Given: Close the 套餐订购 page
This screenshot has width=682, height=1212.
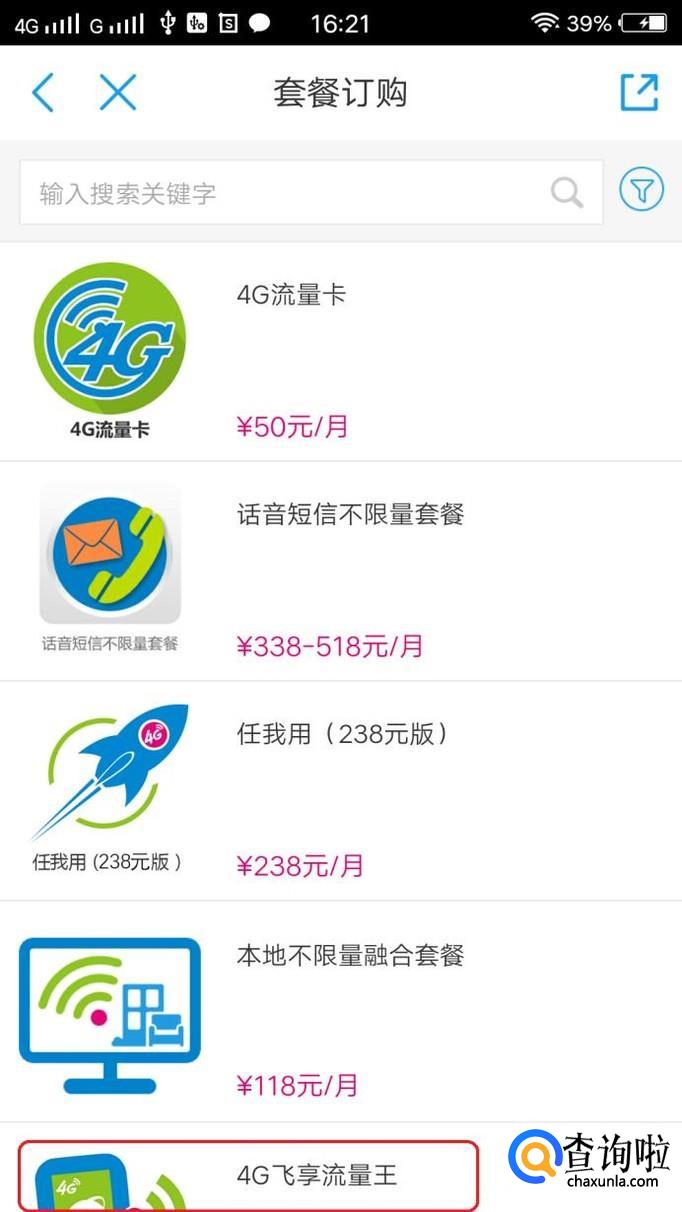Looking at the screenshot, I should tap(117, 94).
